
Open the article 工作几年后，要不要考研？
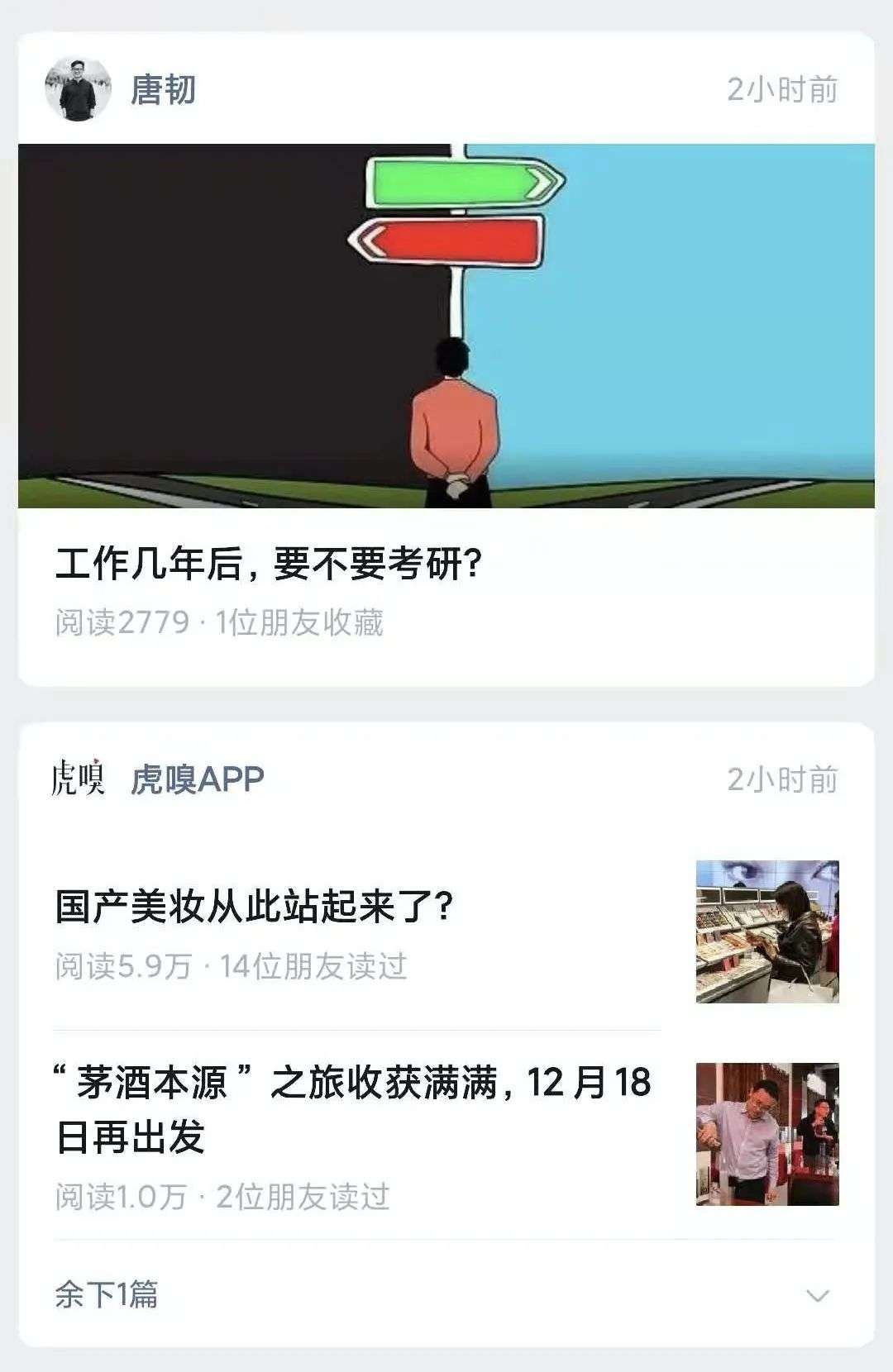pyautogui.click(x=270, y=564)
